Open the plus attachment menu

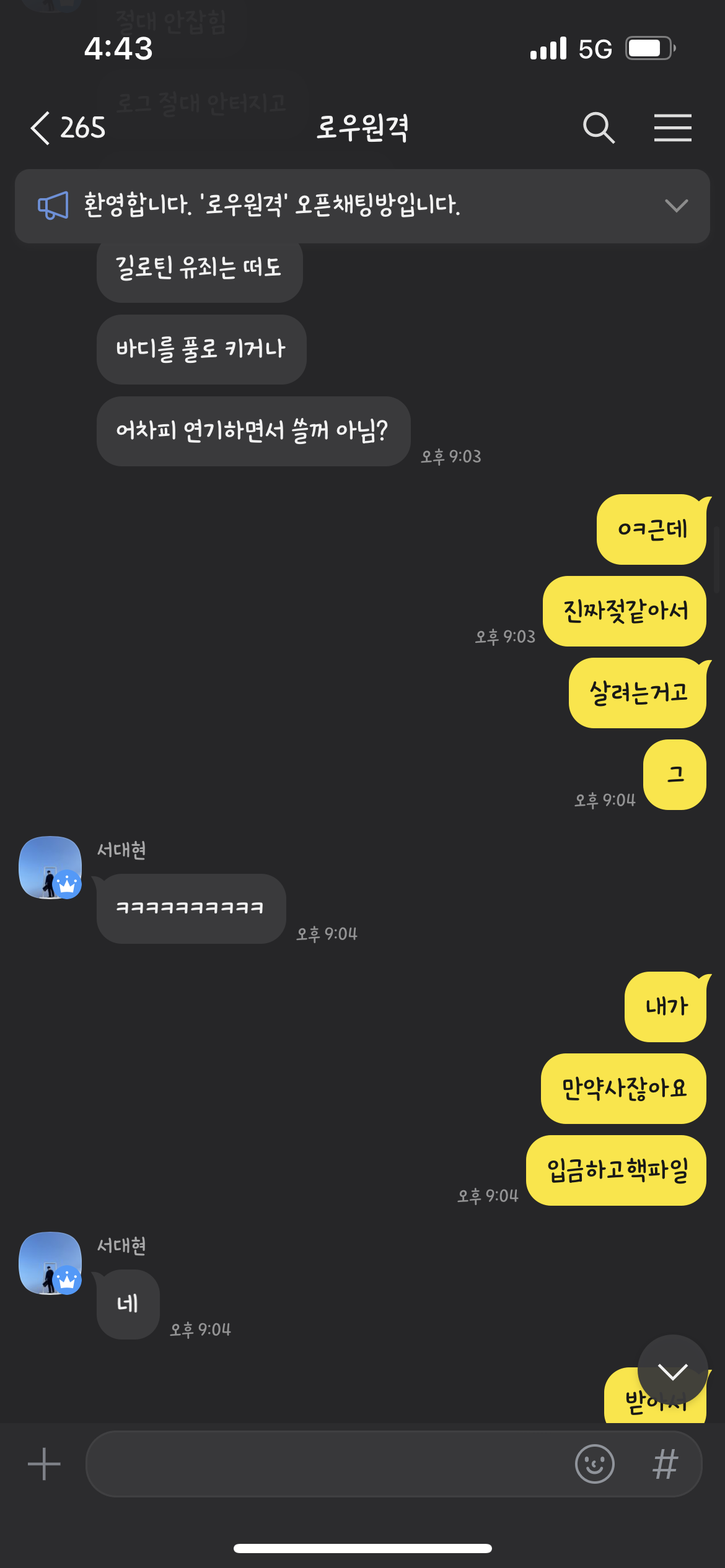tap(44, 1464)
